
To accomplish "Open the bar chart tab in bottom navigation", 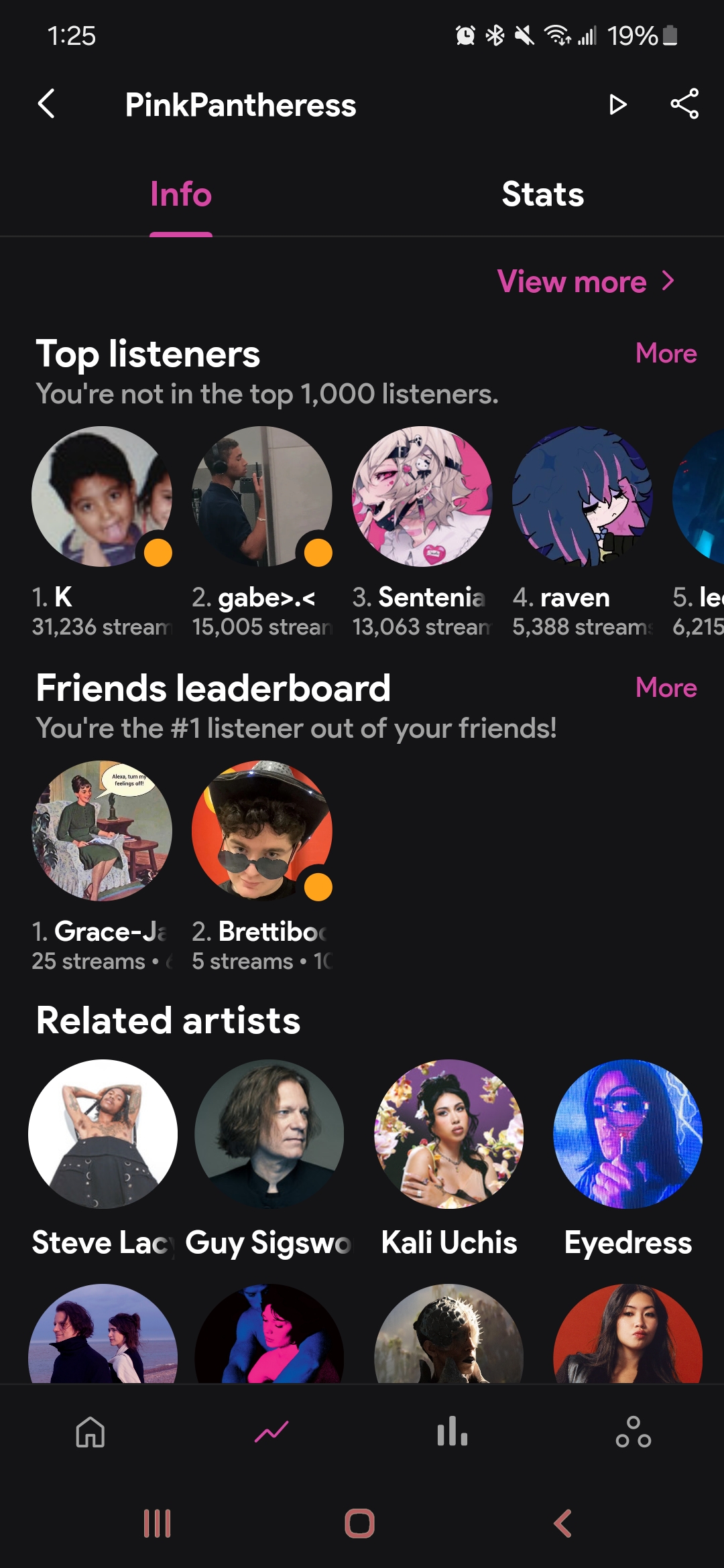I will (452, 1432).
